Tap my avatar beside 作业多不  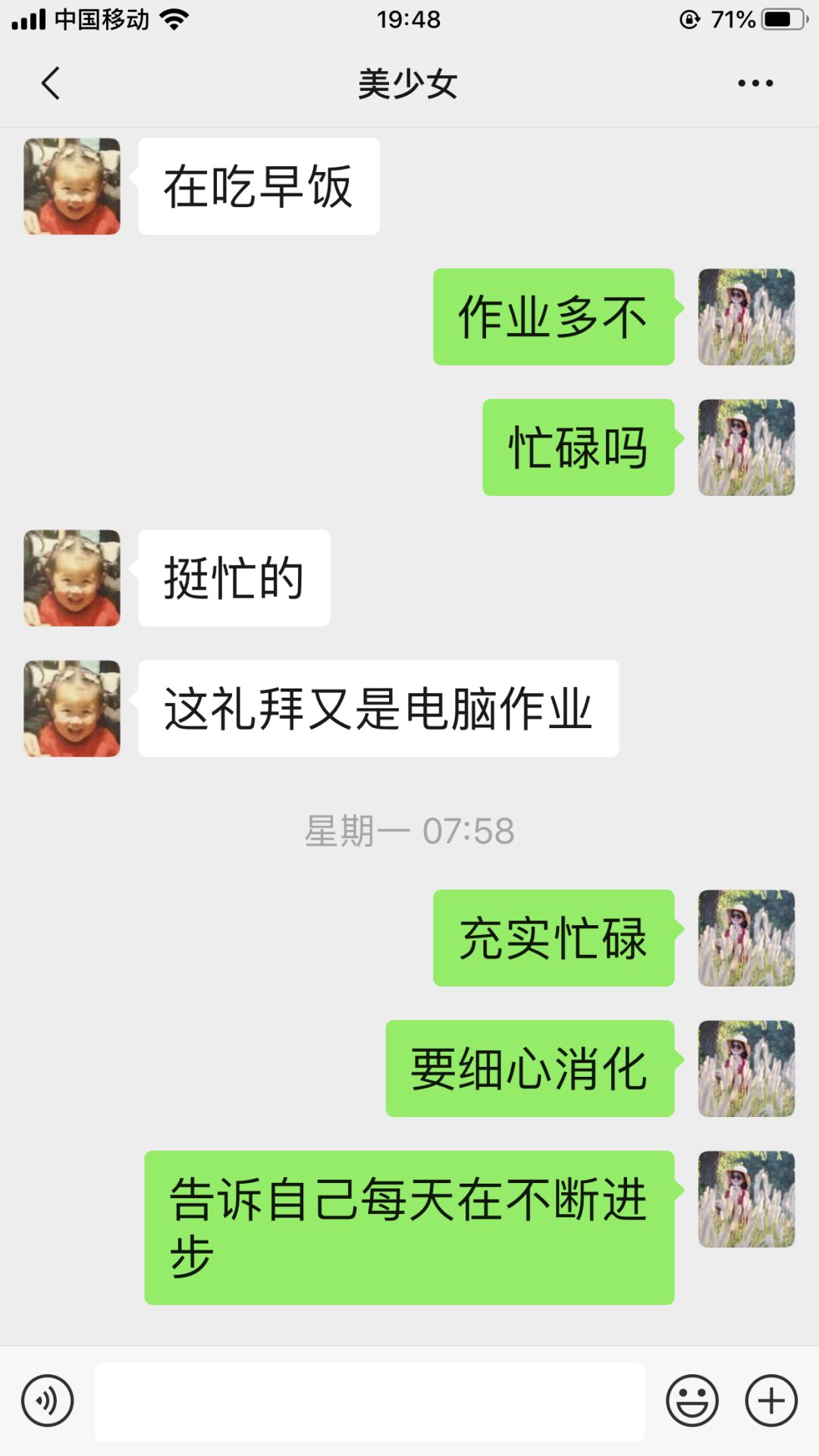[746, 317]
